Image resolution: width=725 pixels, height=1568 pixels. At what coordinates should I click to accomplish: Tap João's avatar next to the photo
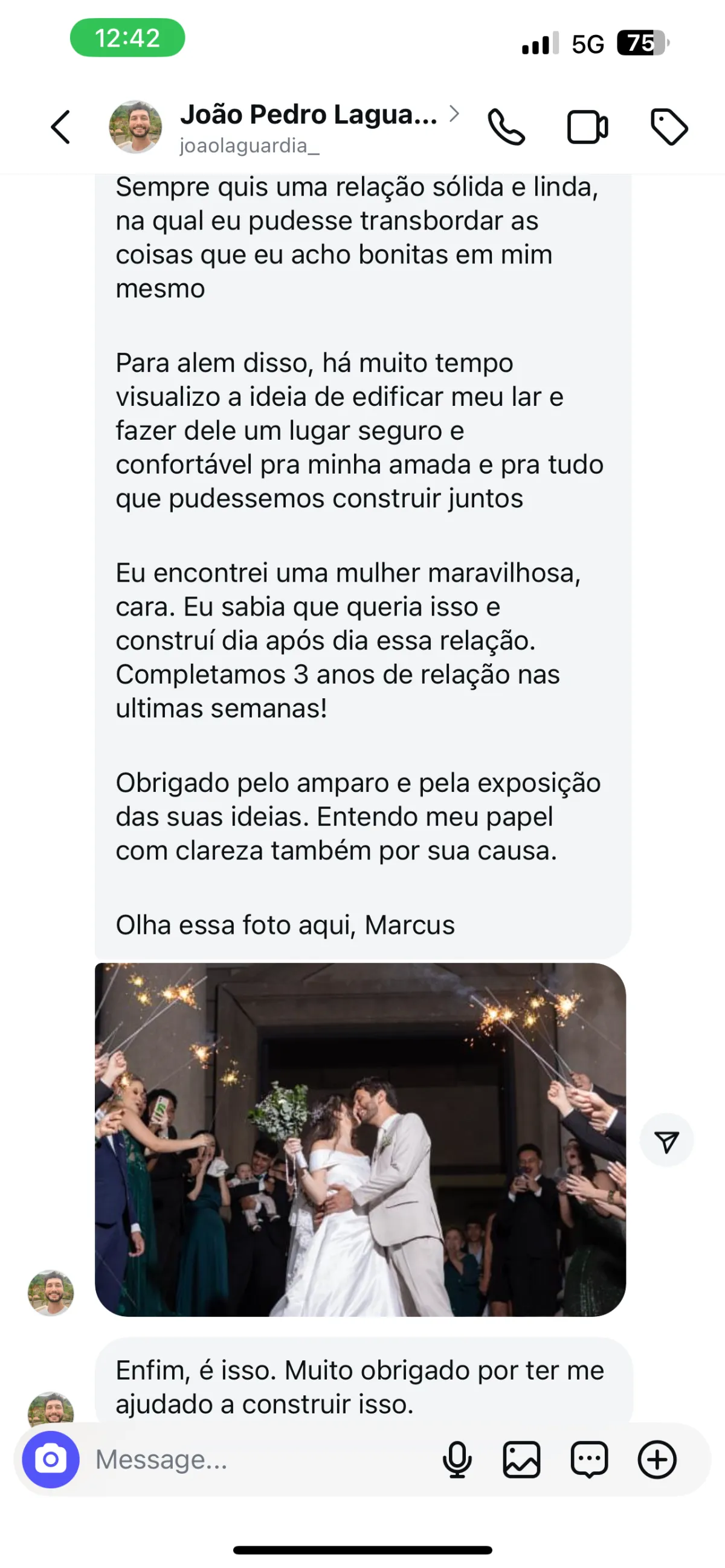coord(51,1292)
